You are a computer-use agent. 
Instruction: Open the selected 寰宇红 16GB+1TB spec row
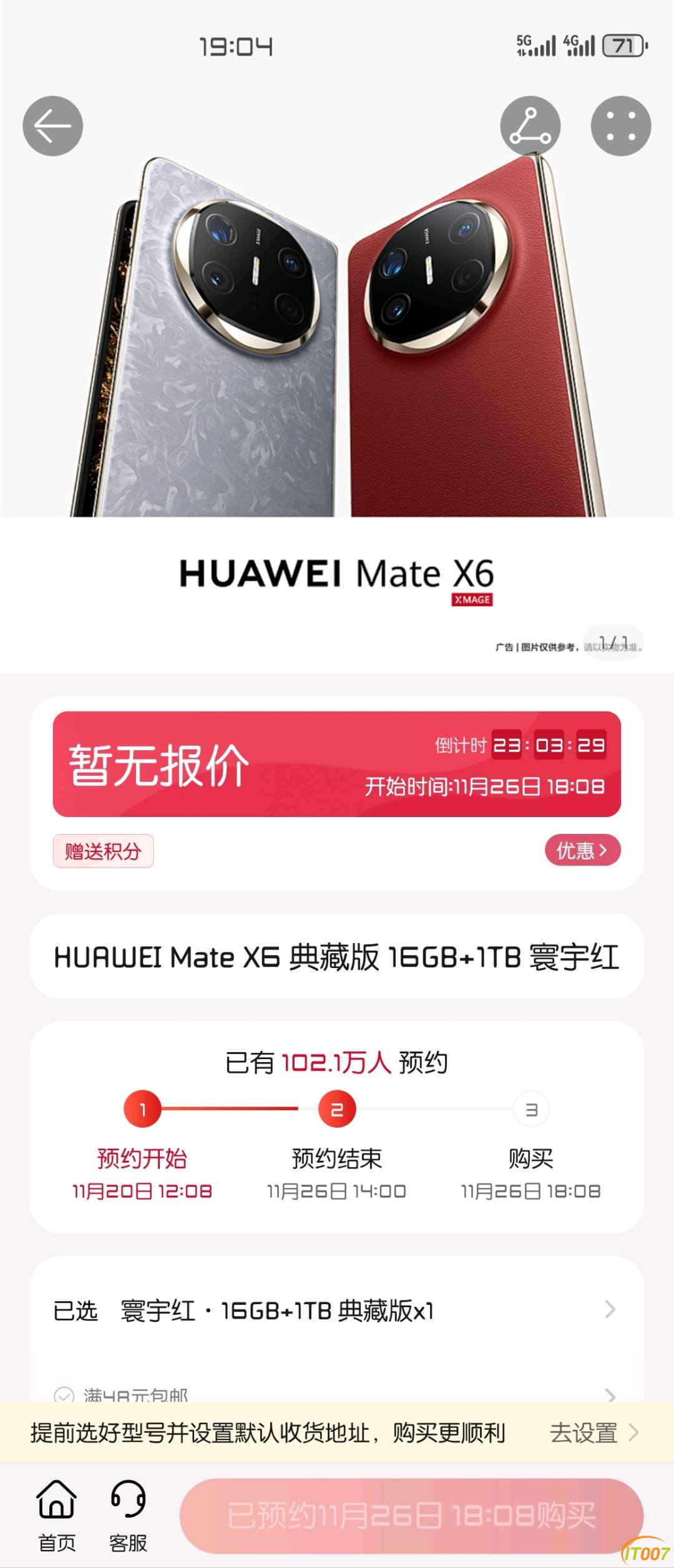(x=336, y=1311)
